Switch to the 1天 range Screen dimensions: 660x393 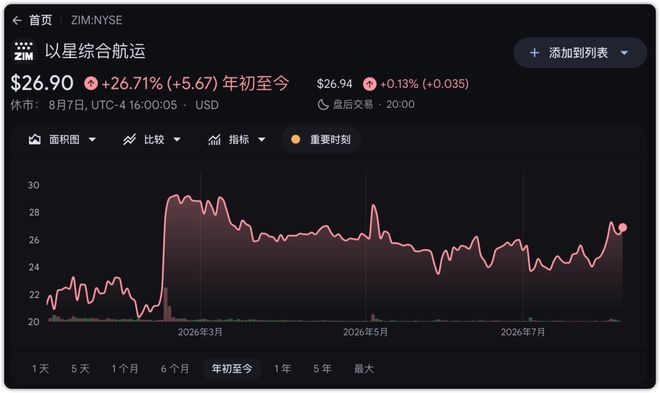click(40, 369)
